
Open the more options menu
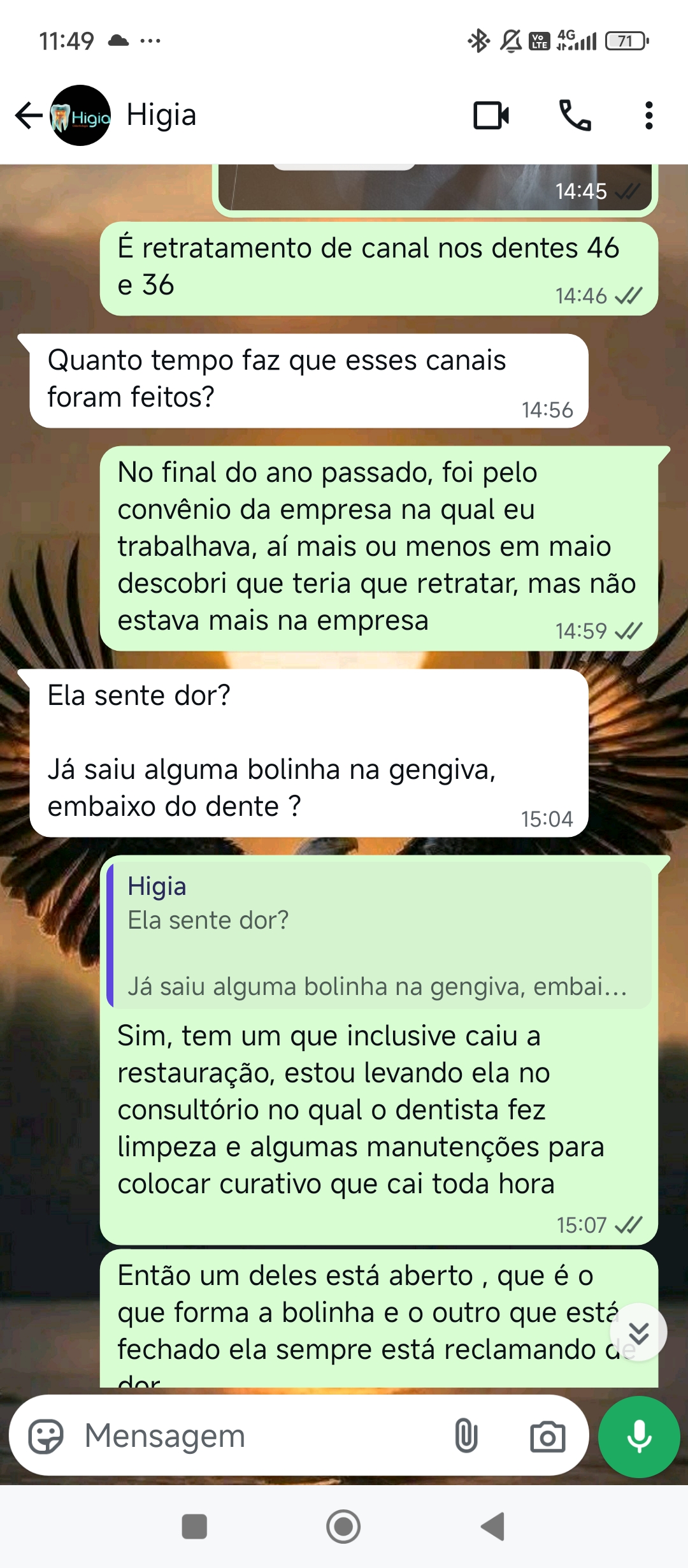click(649, 115)
